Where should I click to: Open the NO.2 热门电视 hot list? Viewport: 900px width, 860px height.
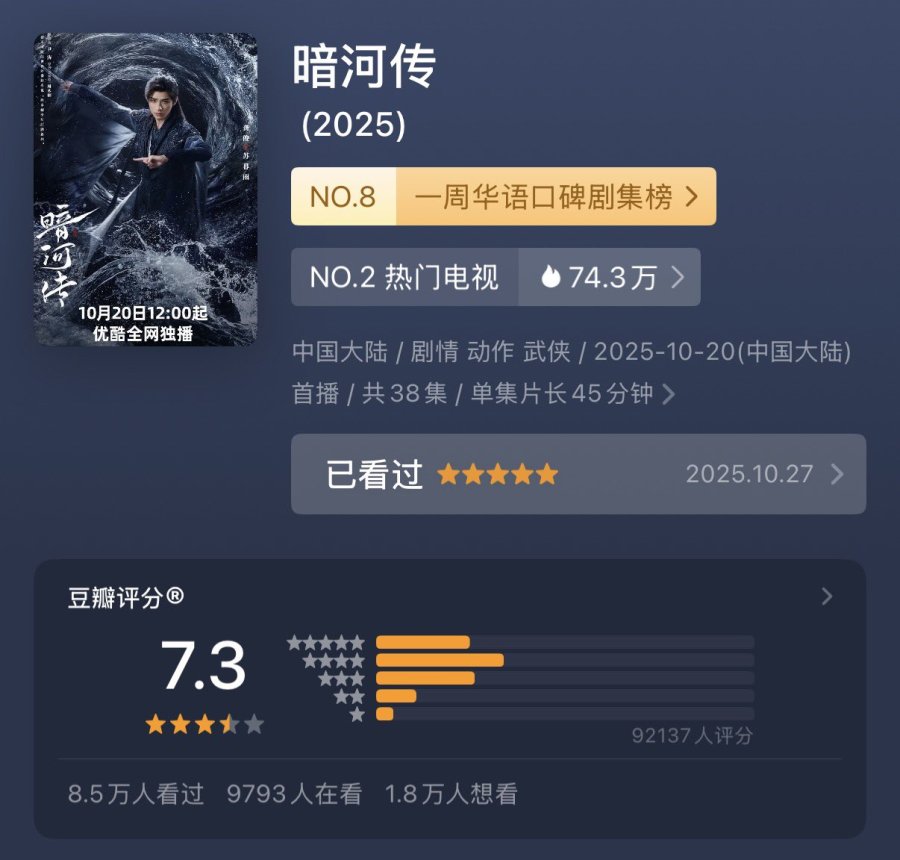coord(495,277)
